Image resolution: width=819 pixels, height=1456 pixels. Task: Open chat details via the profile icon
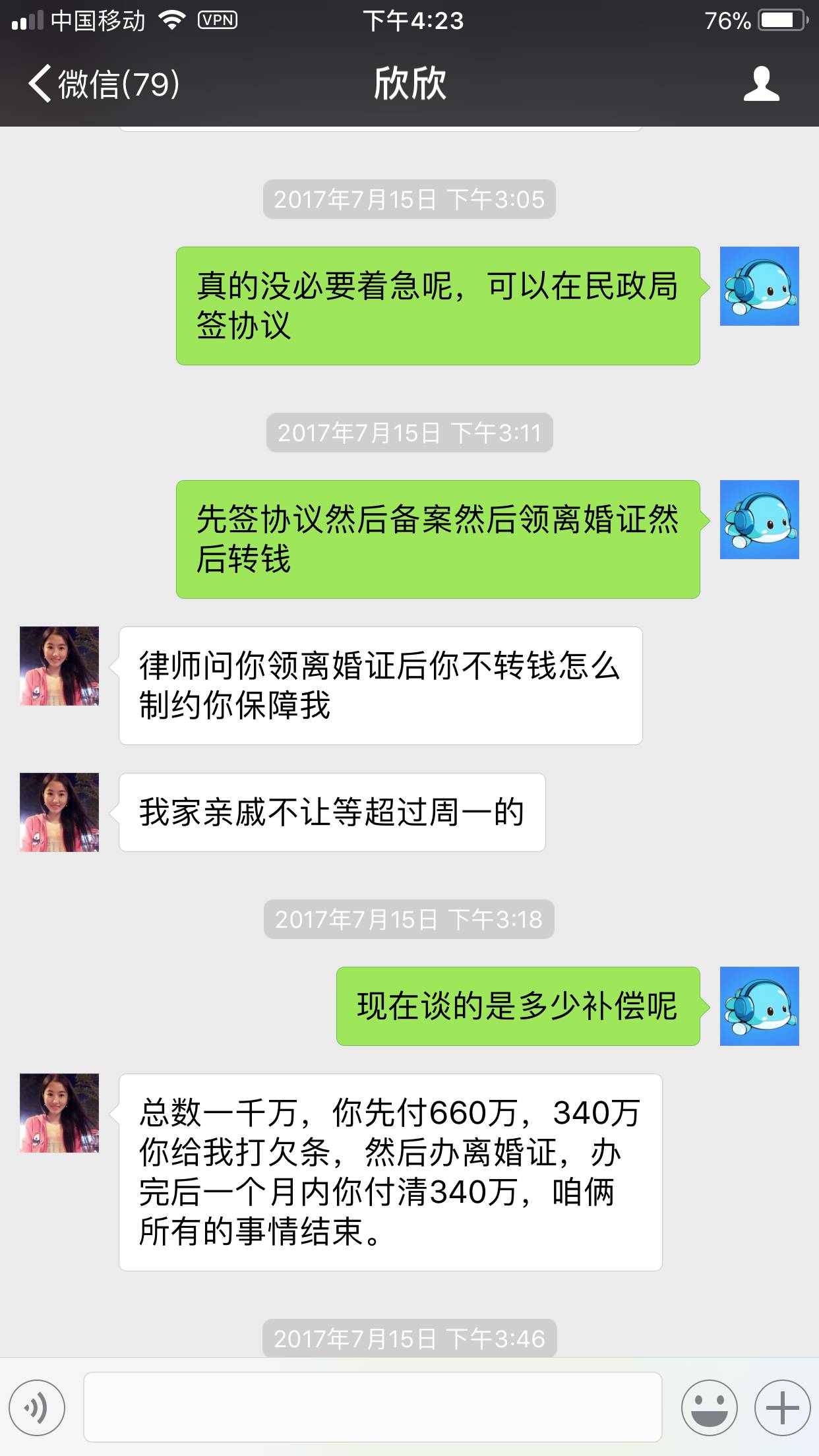(x=761, y=84)
